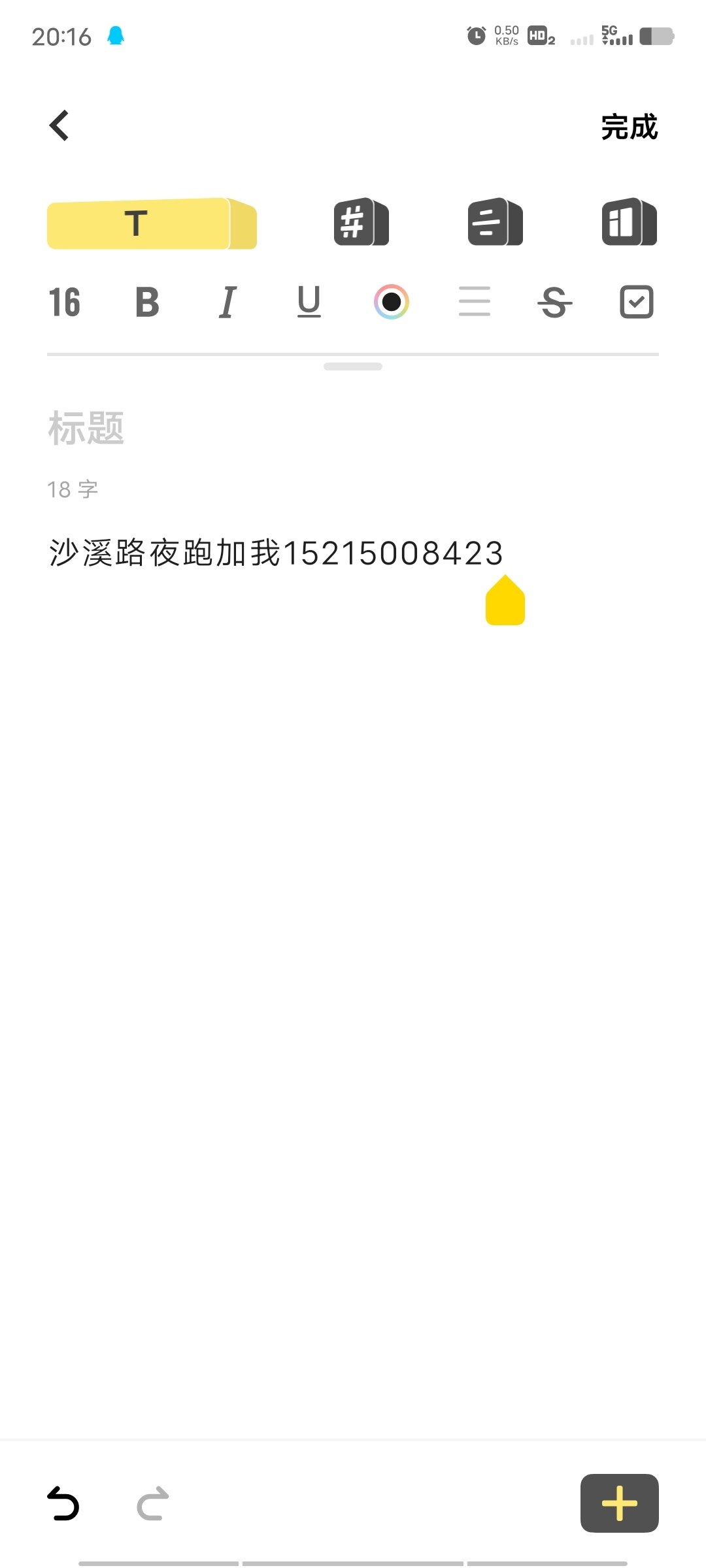706x1568 pixels.
Task: Apply strikethrough formatting
Action: pyautogui.click(x=555, y=302)
